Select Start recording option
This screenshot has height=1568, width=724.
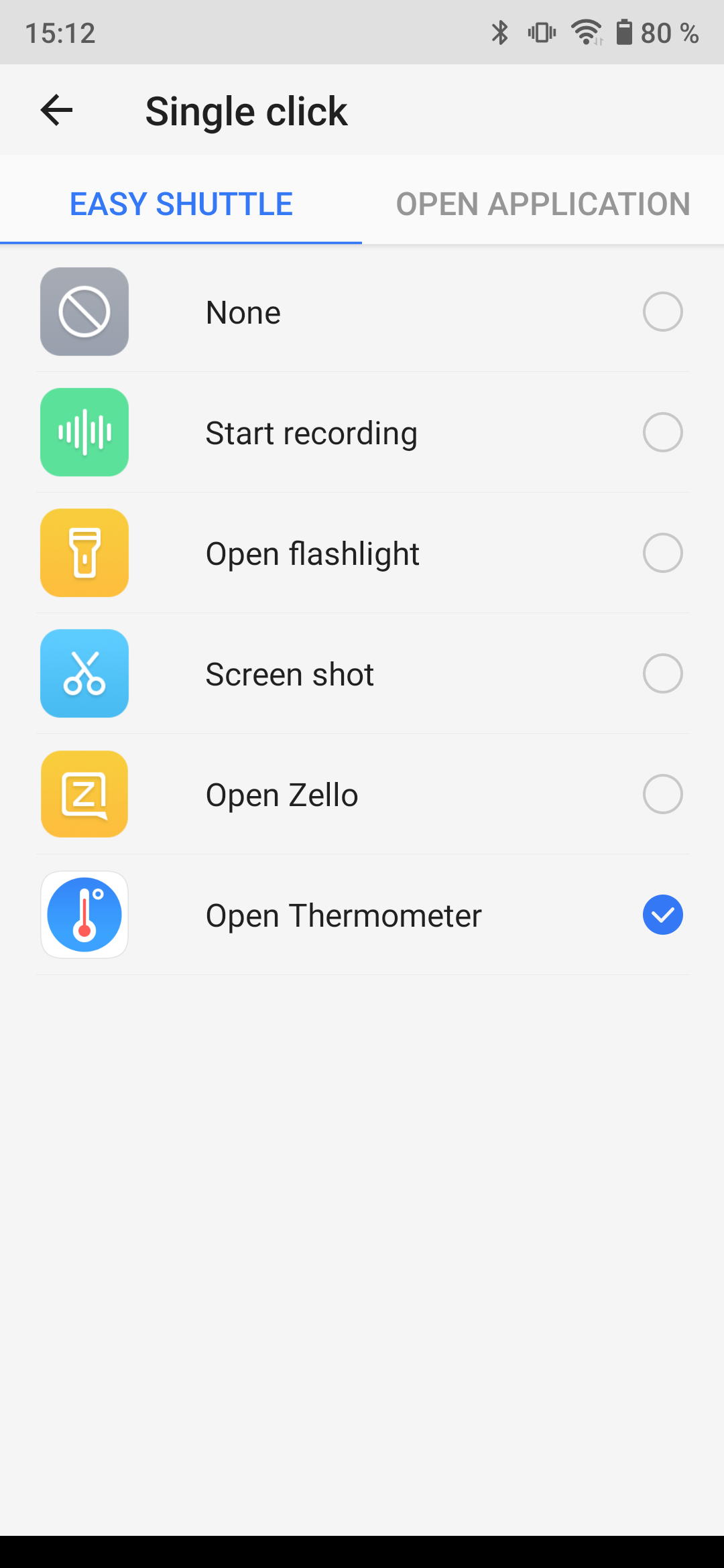(662, 432)
